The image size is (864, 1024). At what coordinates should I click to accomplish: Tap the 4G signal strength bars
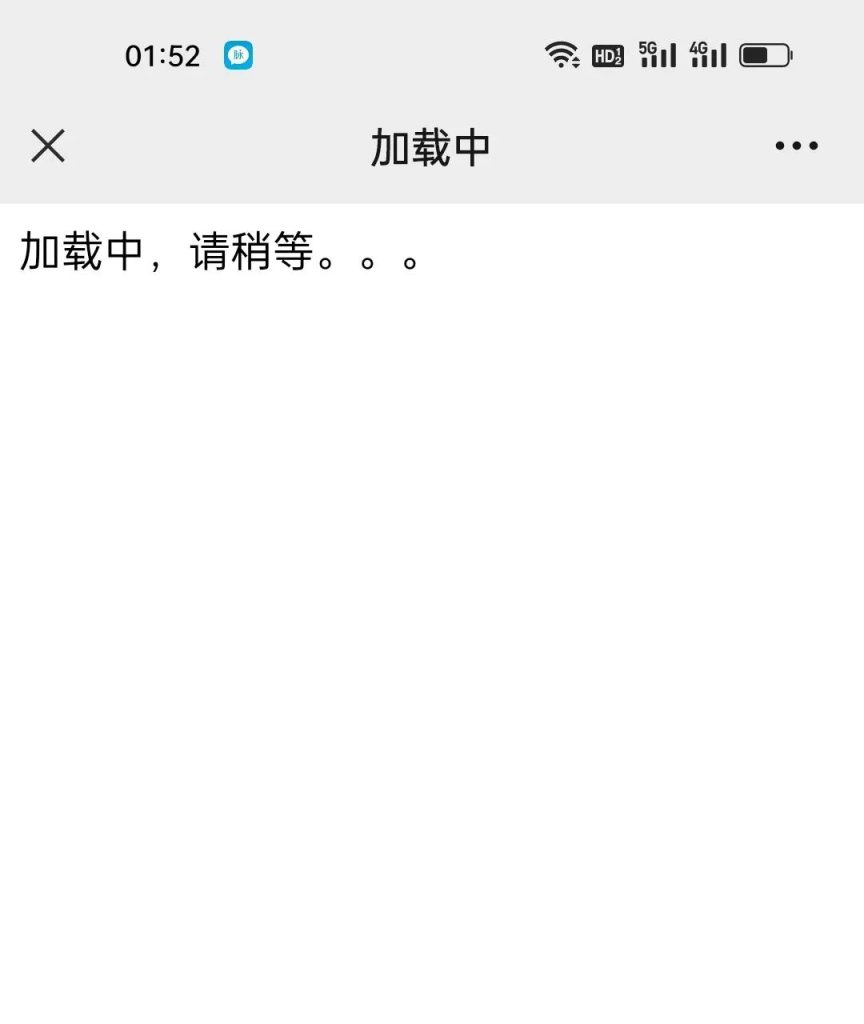tap(708, 55)
